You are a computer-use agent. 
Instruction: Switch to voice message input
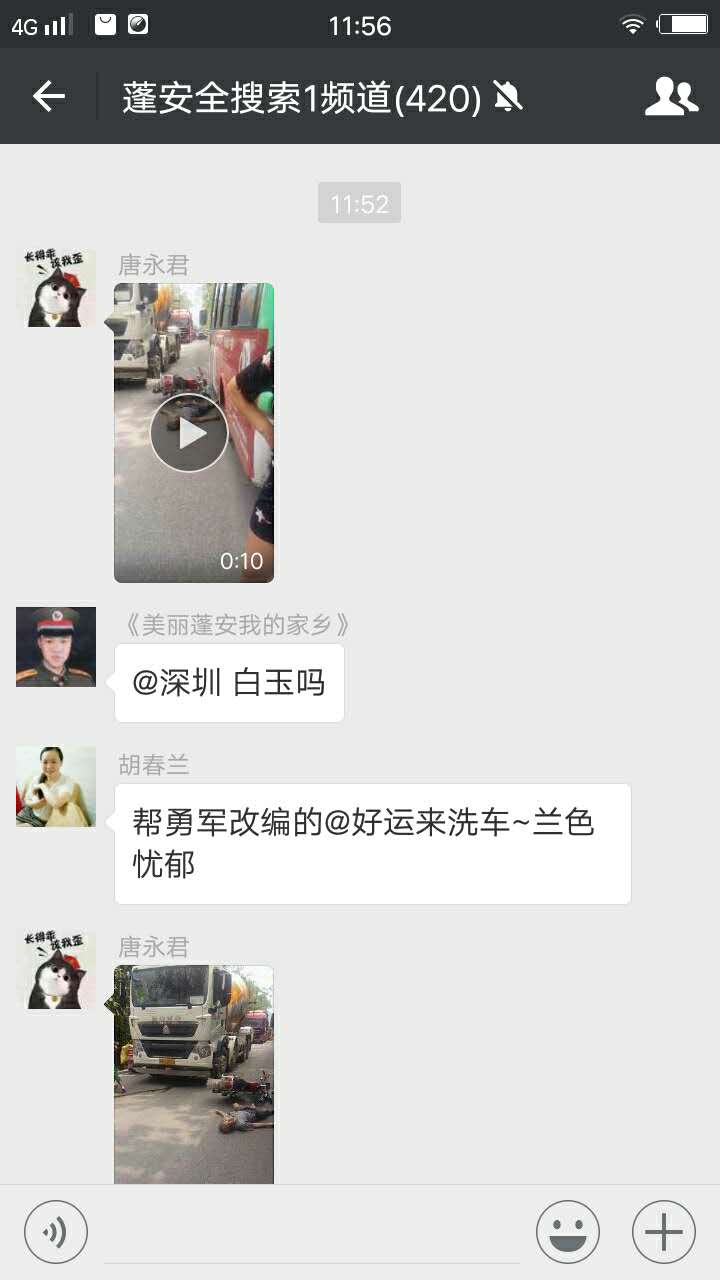56,1232
